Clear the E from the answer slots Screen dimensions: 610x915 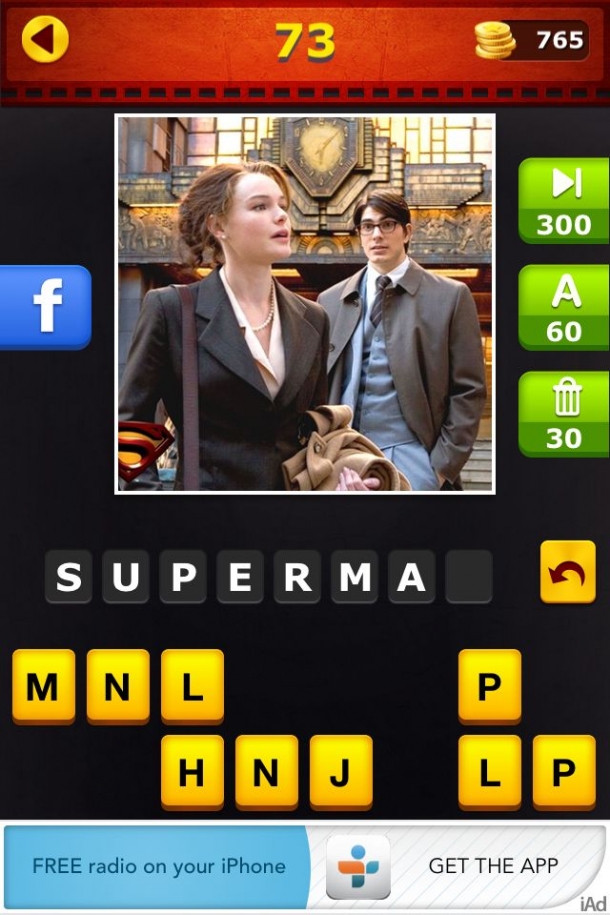[x=240, y=577]
